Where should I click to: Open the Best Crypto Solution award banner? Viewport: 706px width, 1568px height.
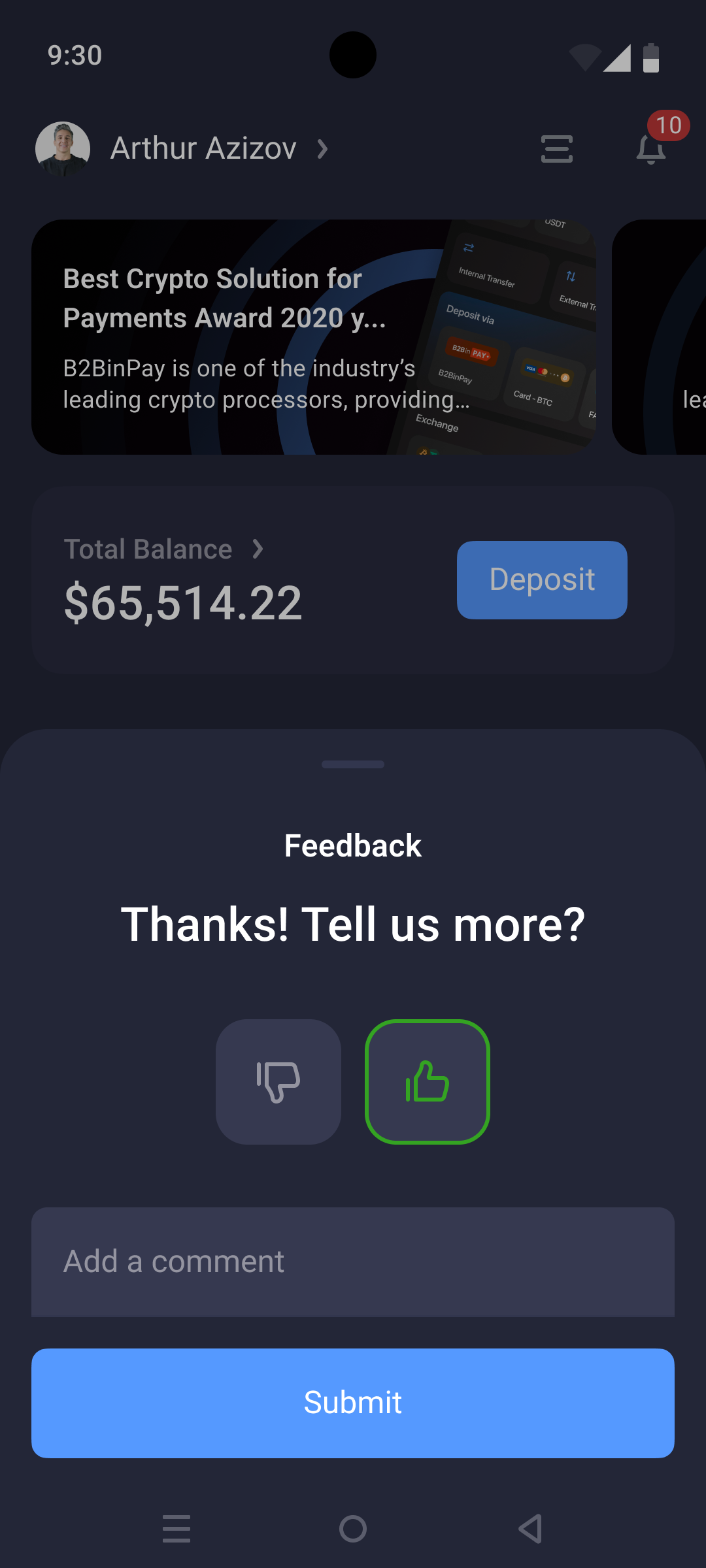pos(314,337)
